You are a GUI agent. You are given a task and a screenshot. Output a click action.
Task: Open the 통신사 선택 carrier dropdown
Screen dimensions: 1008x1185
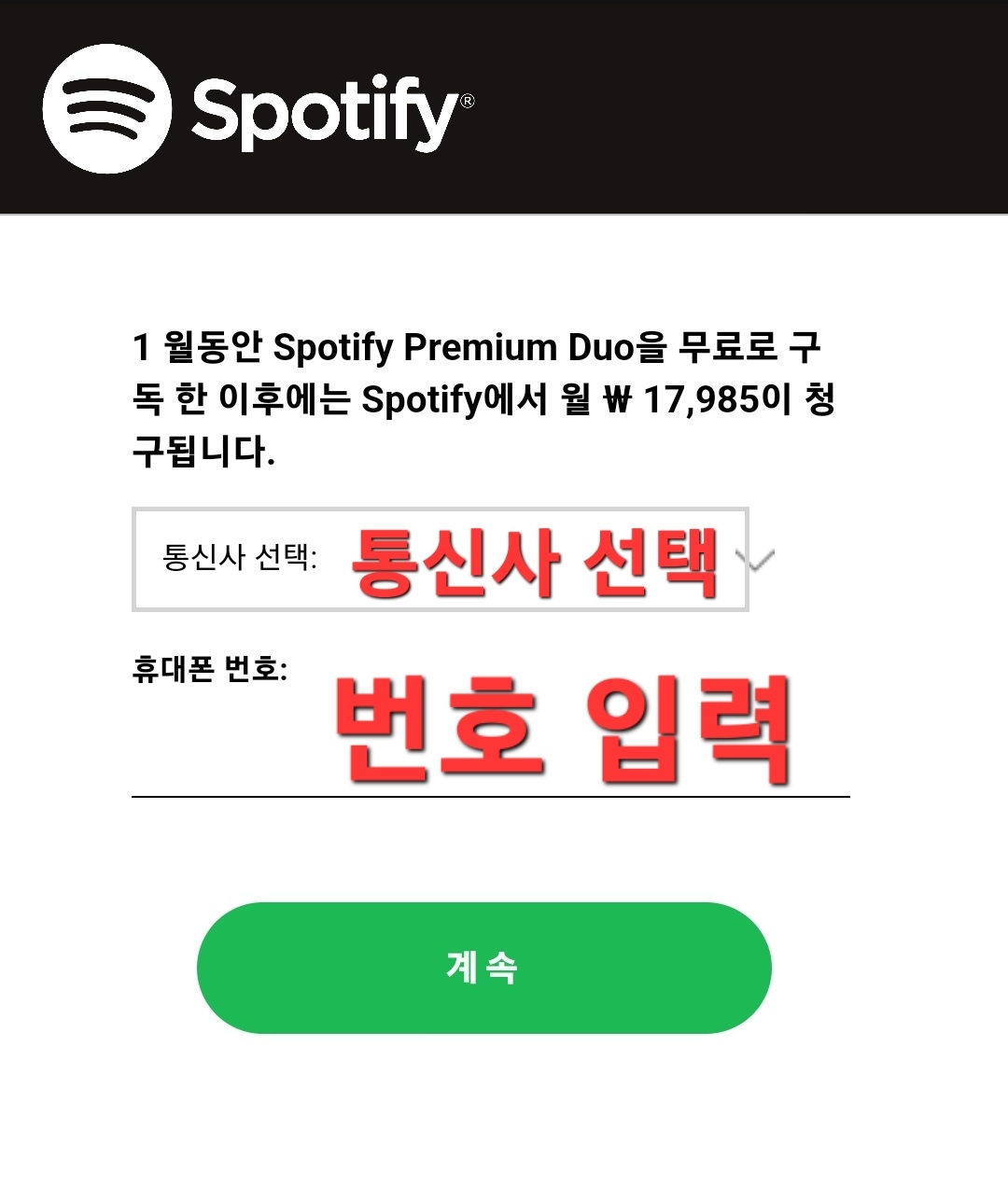pyautogui.click(x=441, y=560)
